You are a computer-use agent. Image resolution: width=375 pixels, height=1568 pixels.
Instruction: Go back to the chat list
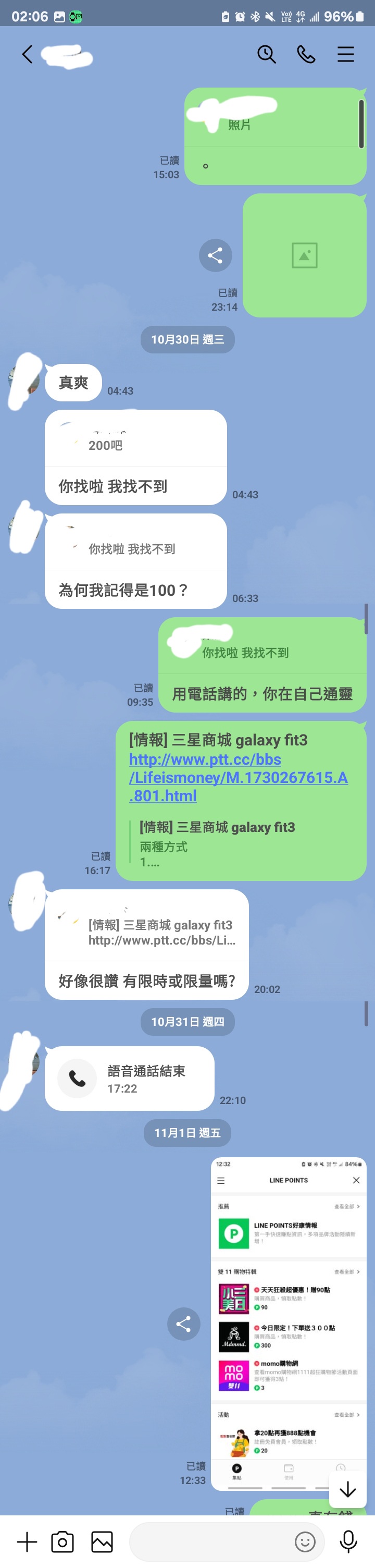[x=27, y=54]
